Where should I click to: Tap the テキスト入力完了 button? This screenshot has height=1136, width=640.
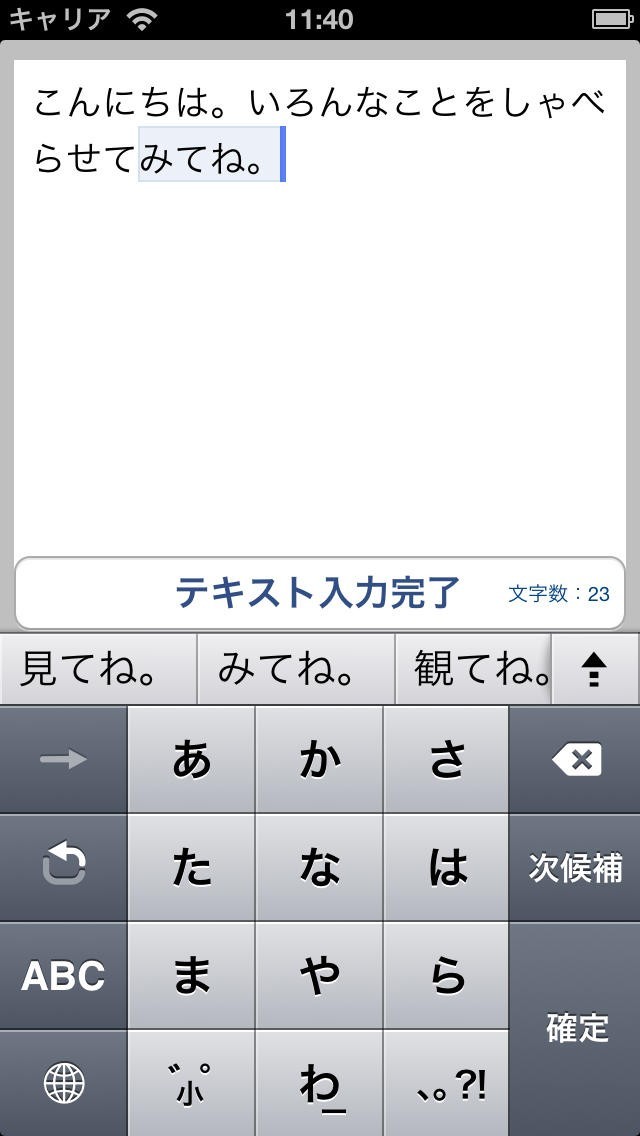(318, 593)
